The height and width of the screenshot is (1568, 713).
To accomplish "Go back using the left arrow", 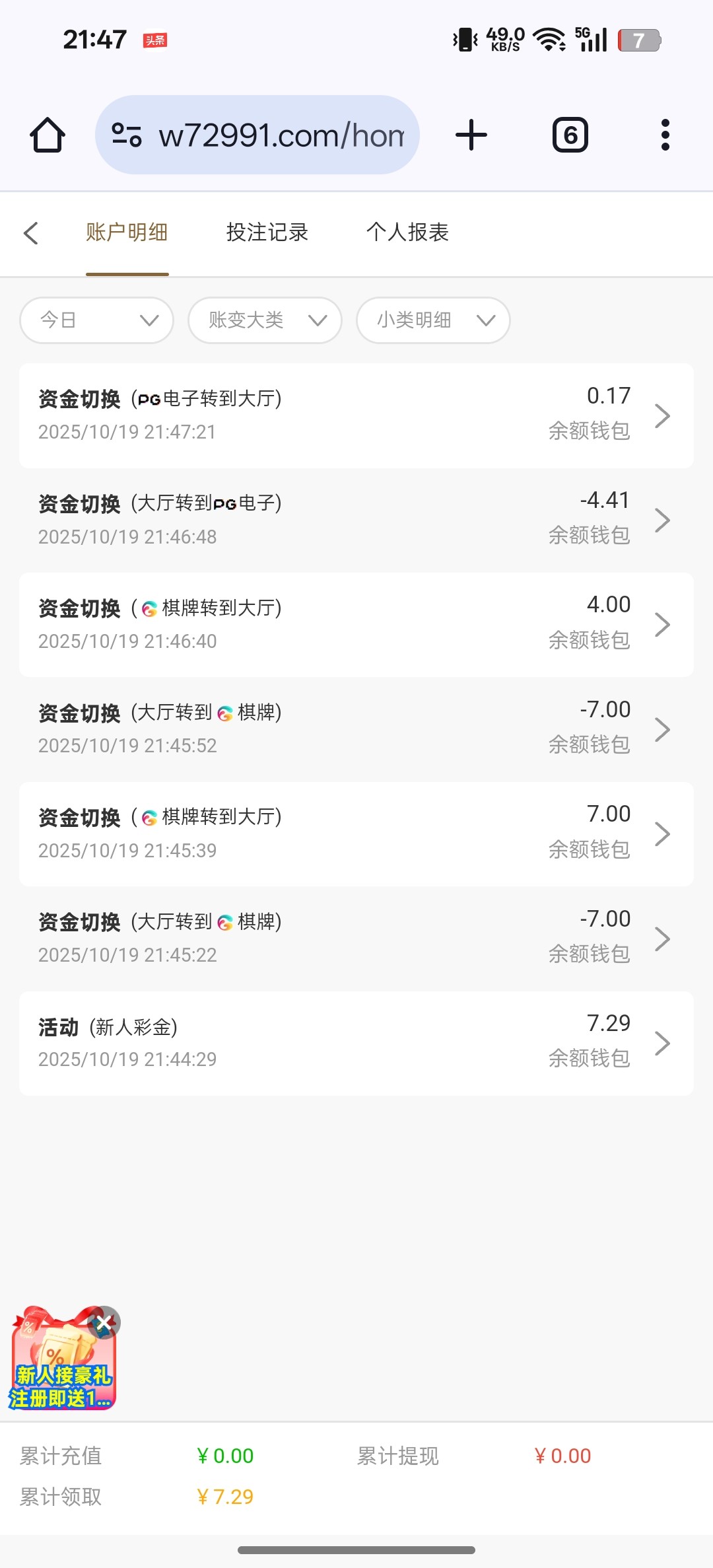I will click(x=31, y=233).
